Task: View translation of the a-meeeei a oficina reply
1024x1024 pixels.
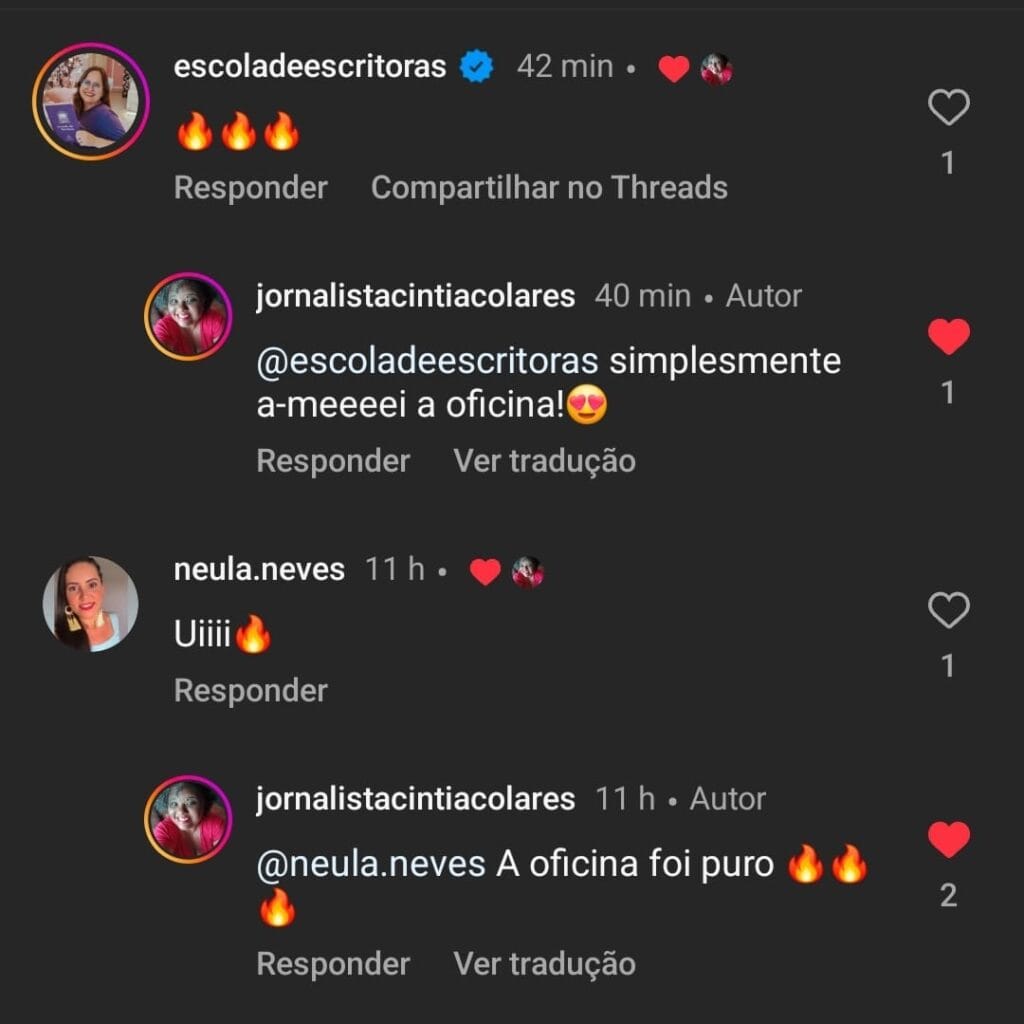Action: 544,461
